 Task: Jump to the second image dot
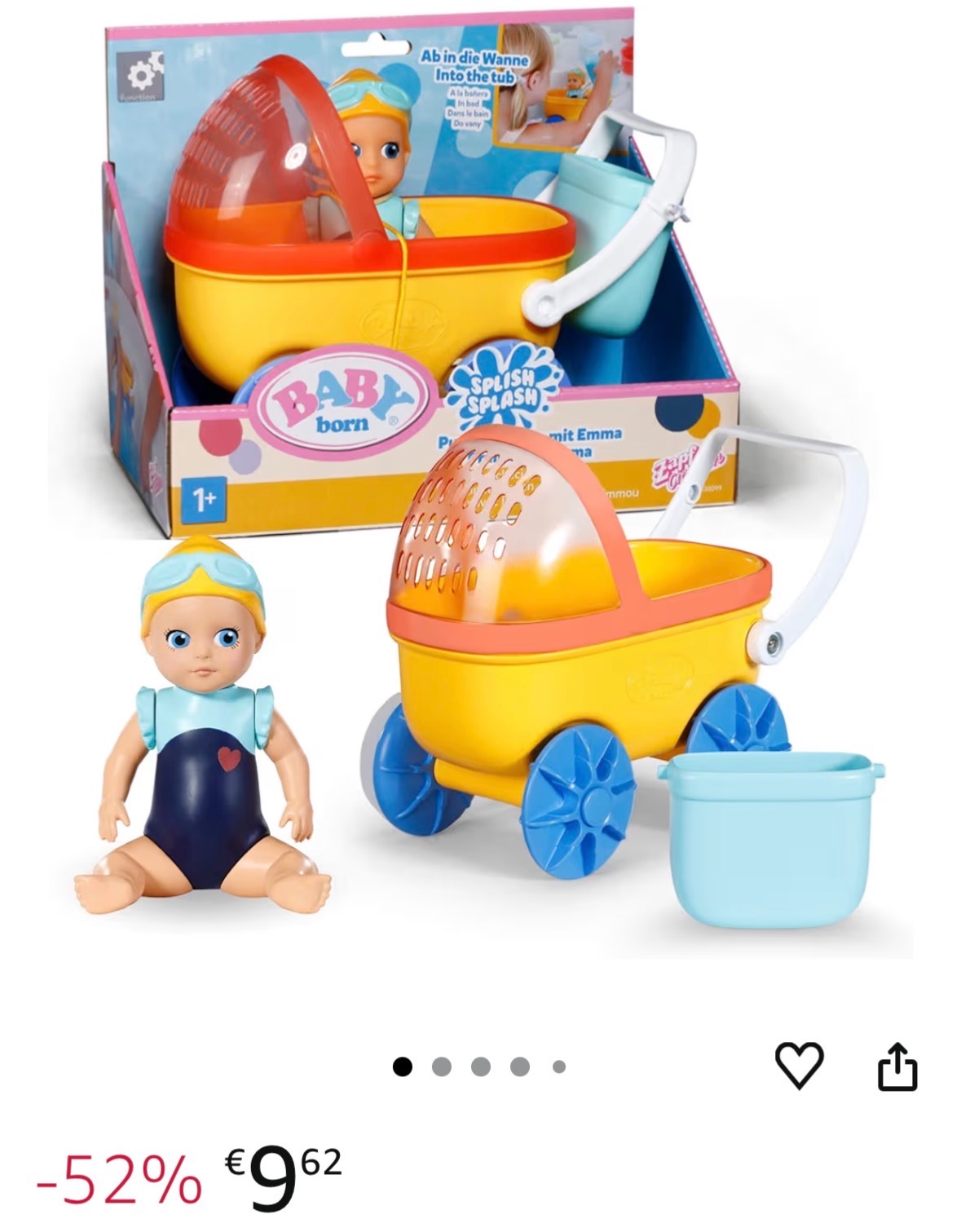(442, 1066)
